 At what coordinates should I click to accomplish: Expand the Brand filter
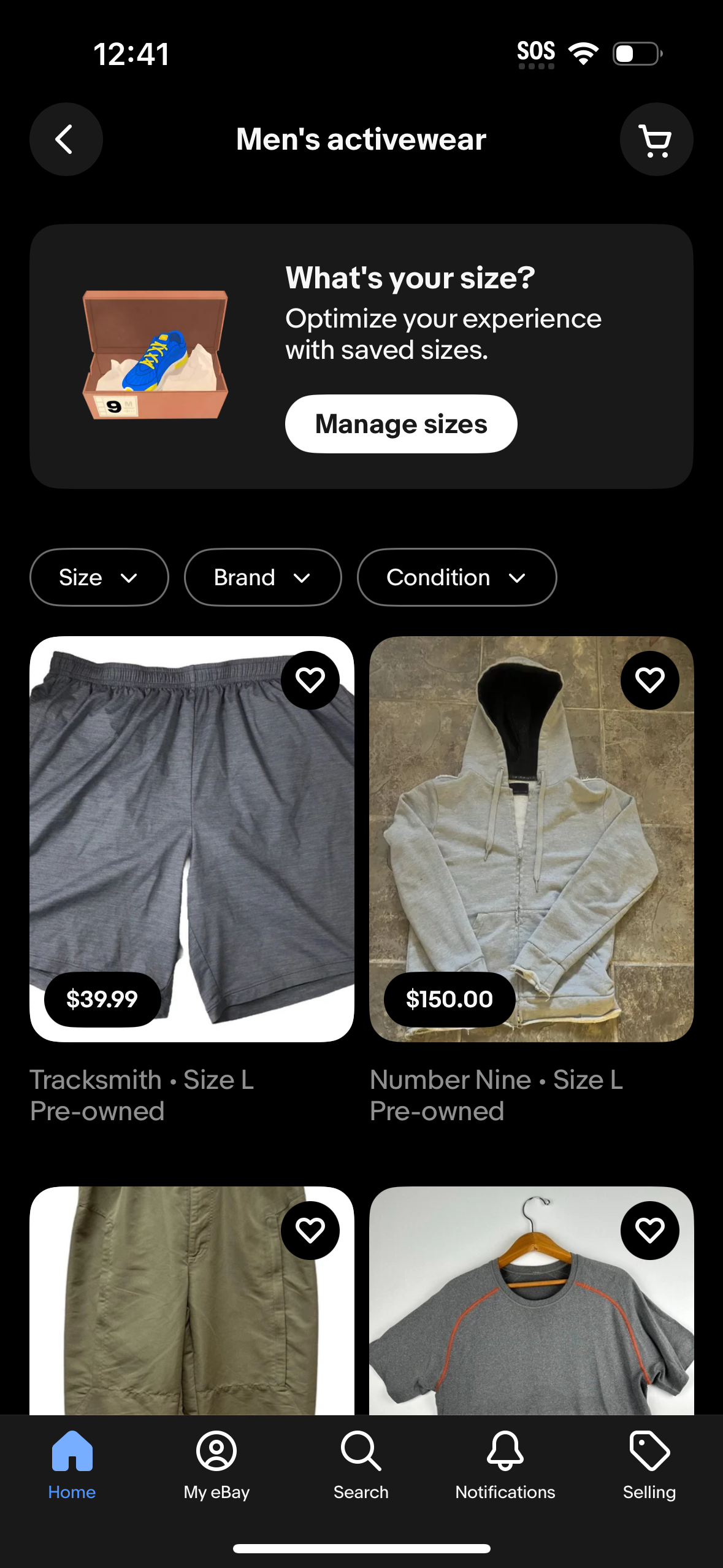click(x=262, y=577)
